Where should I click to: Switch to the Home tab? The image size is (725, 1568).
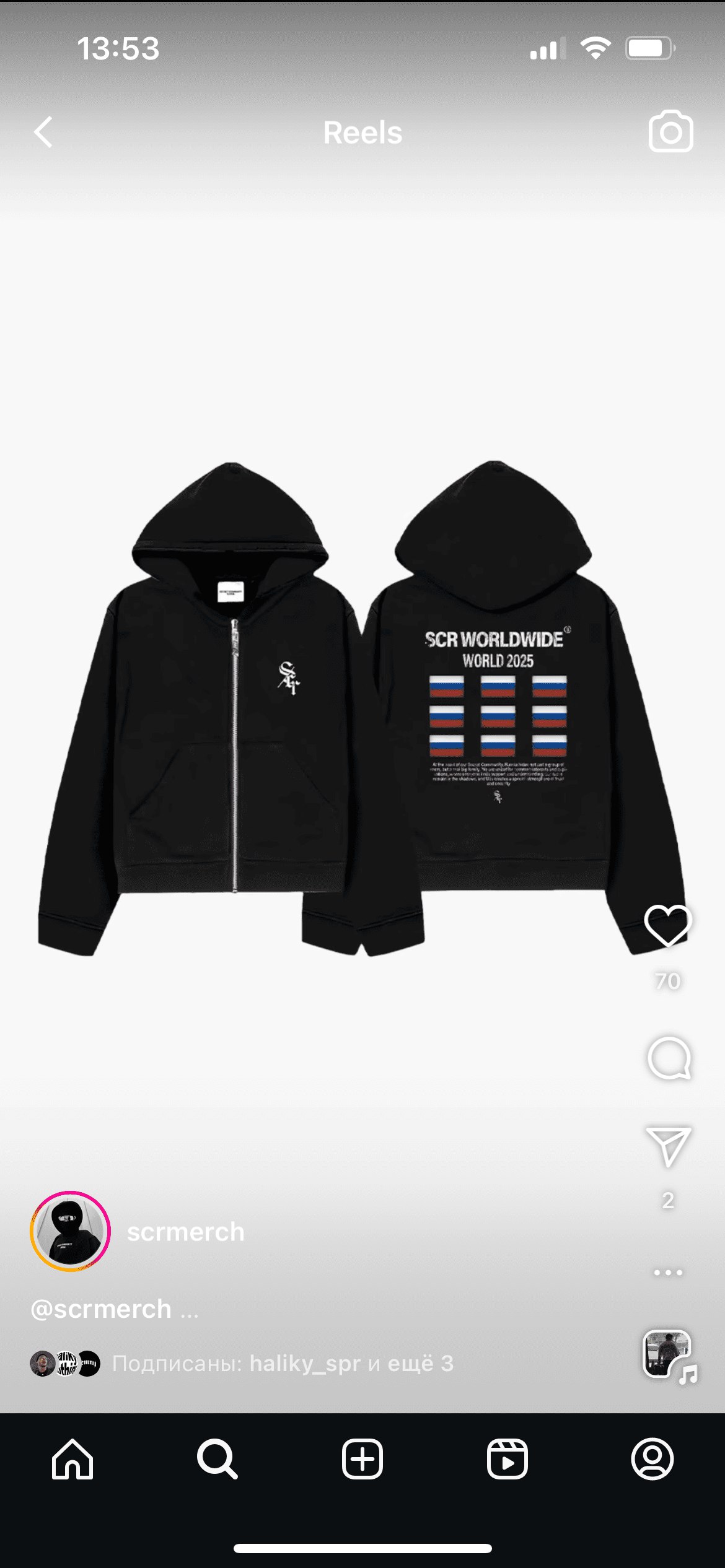pyautogui.click(x=72, y=1460)
